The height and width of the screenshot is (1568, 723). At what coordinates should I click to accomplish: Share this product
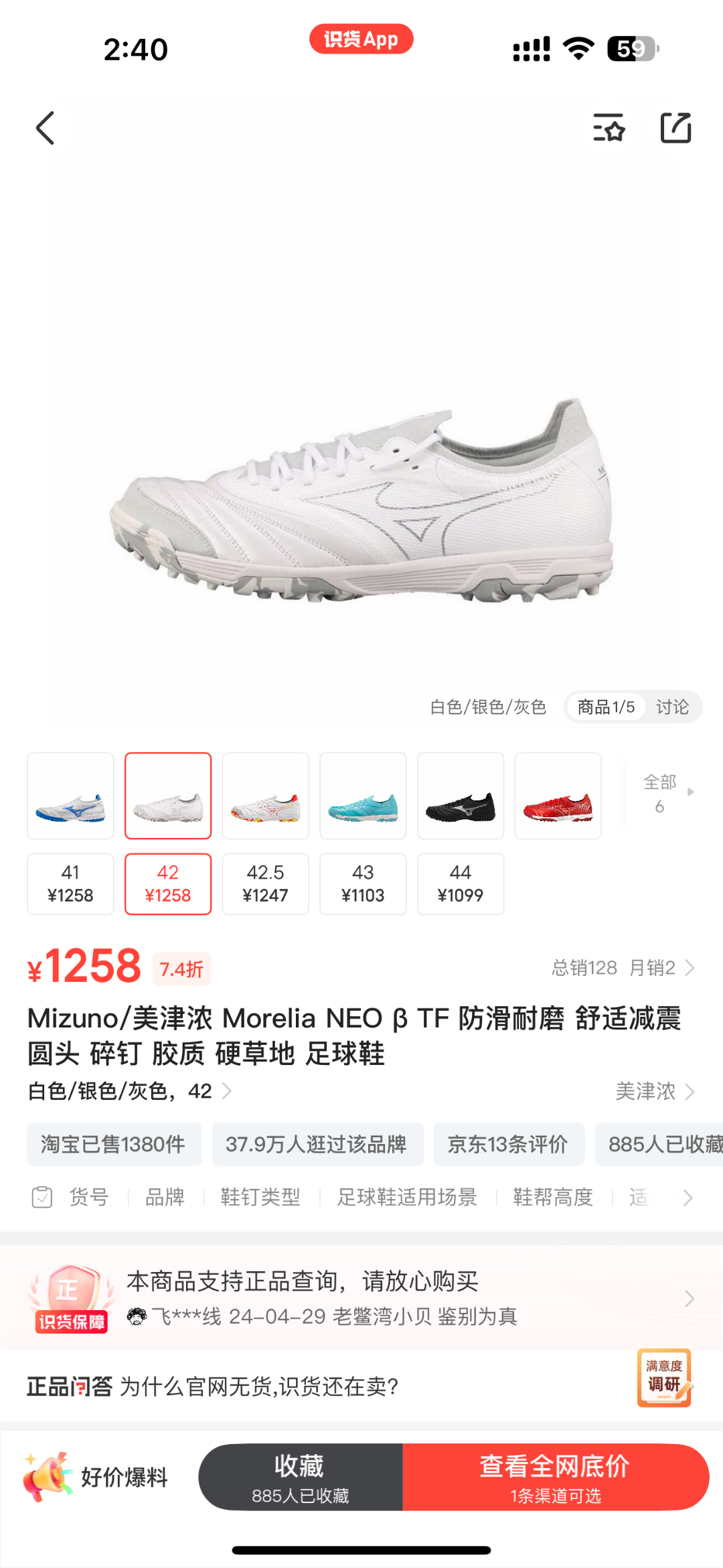(x=675, y=127)
